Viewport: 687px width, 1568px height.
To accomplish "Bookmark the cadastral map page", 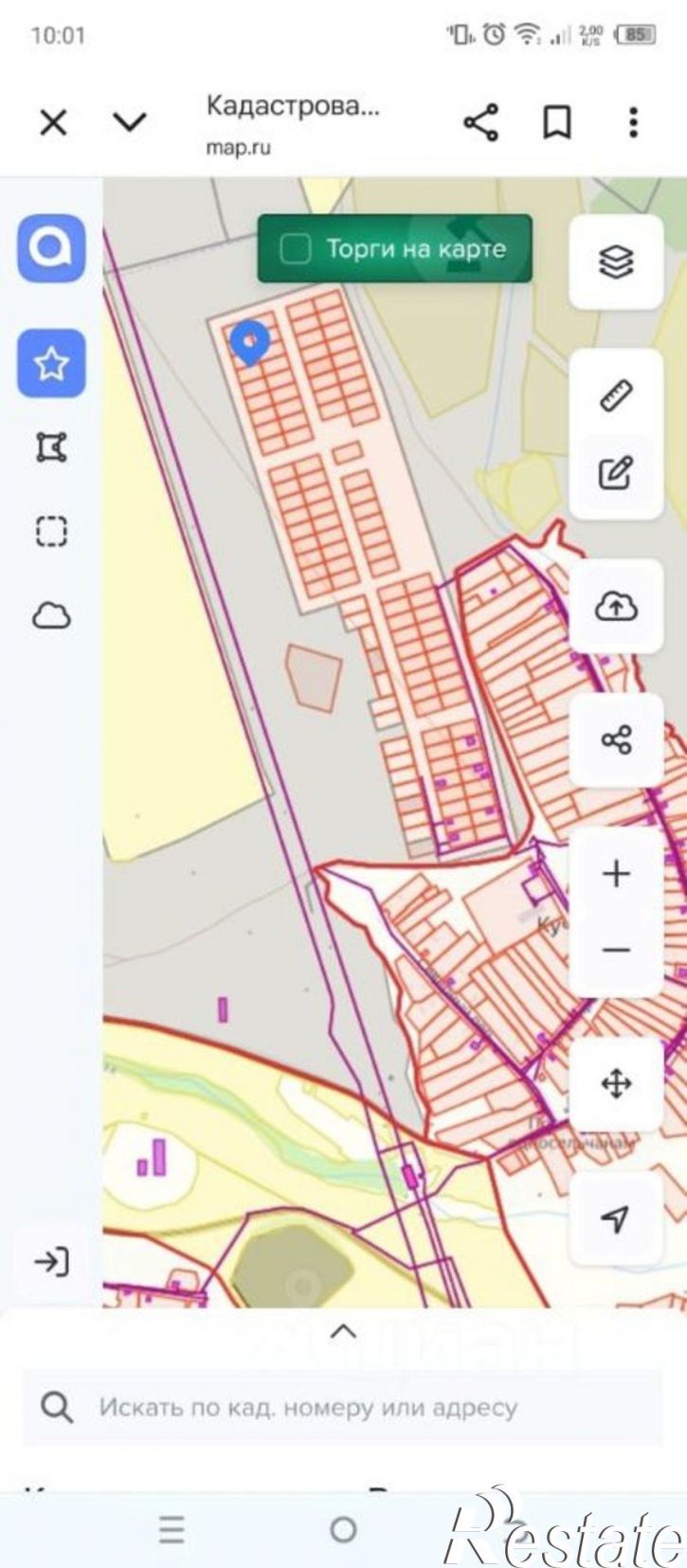I will (x=557, y=122).
